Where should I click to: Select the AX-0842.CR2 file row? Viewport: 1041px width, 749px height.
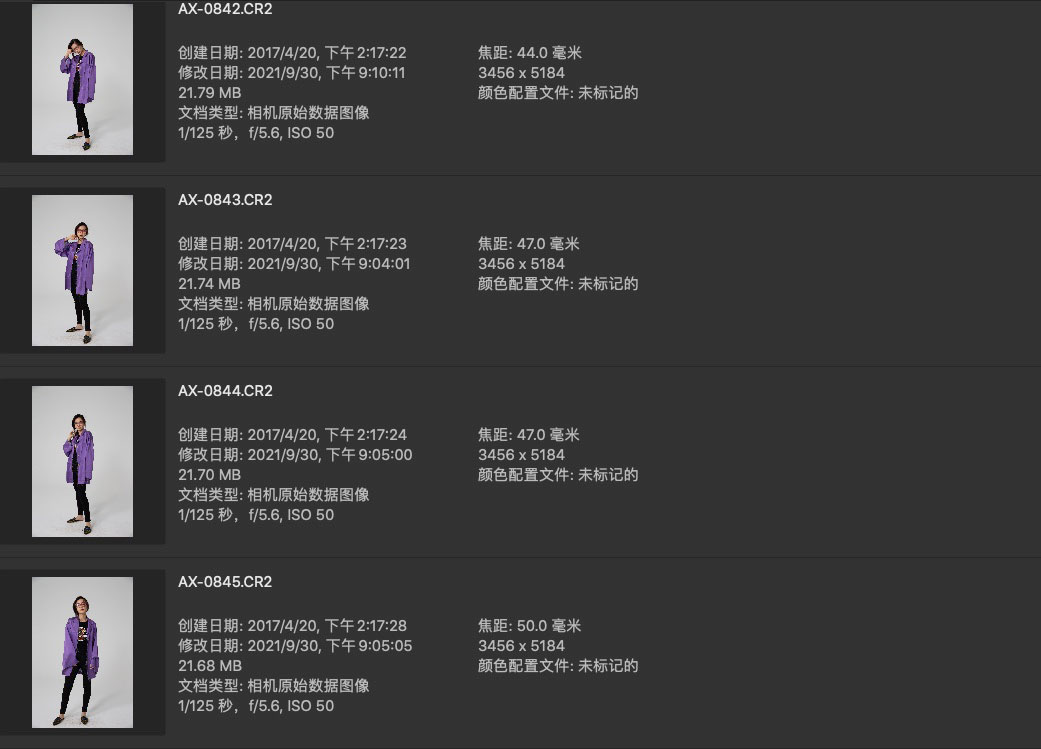[x=225, y=9]
